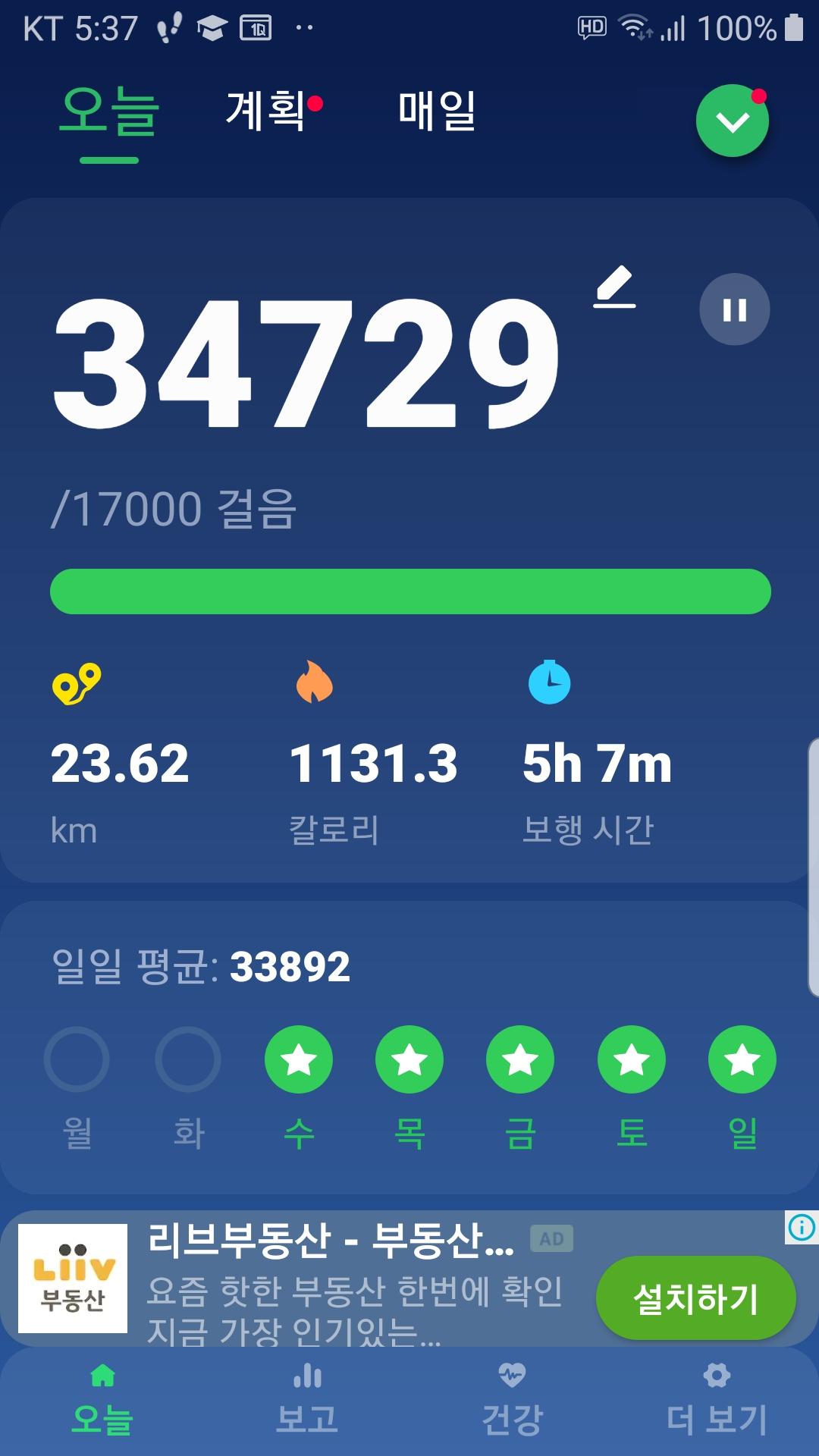The height and width of the screenshot is (1456, 819).
Task: Open the 보고 tab in bottom navigation
Action: [x=307, y=1401]
